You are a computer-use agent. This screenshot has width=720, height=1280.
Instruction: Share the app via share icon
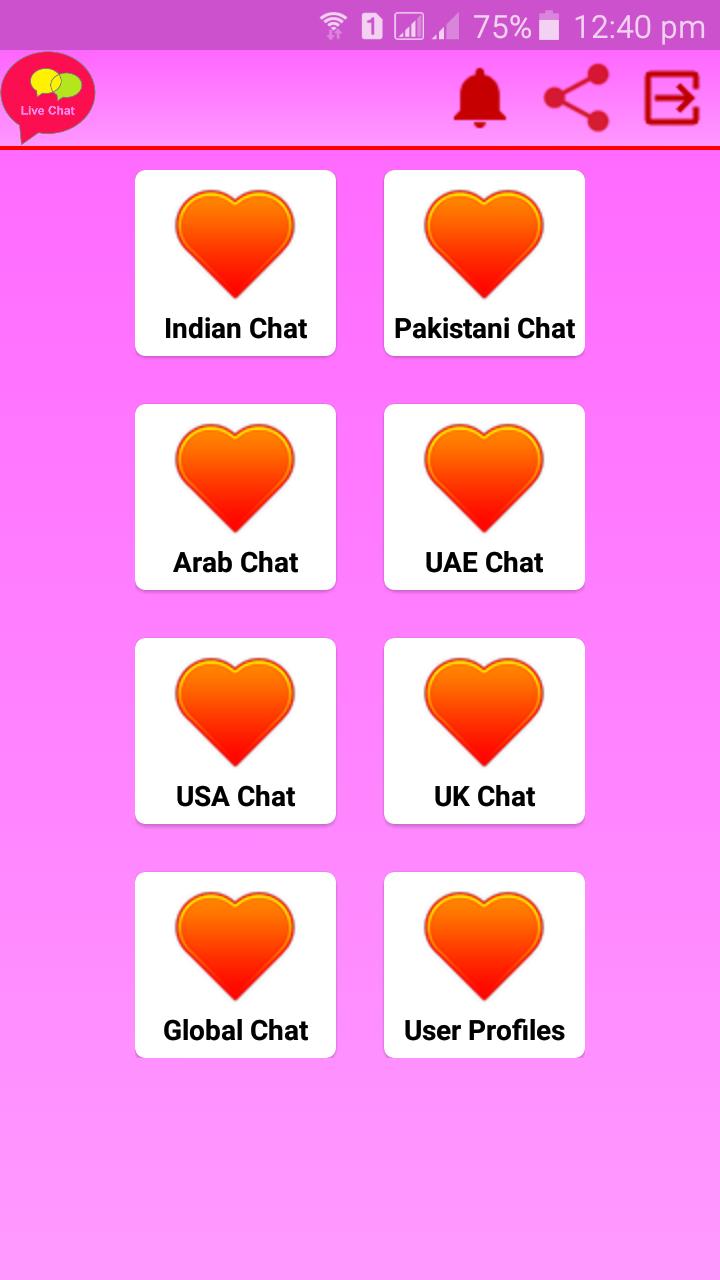pos(576,98)
